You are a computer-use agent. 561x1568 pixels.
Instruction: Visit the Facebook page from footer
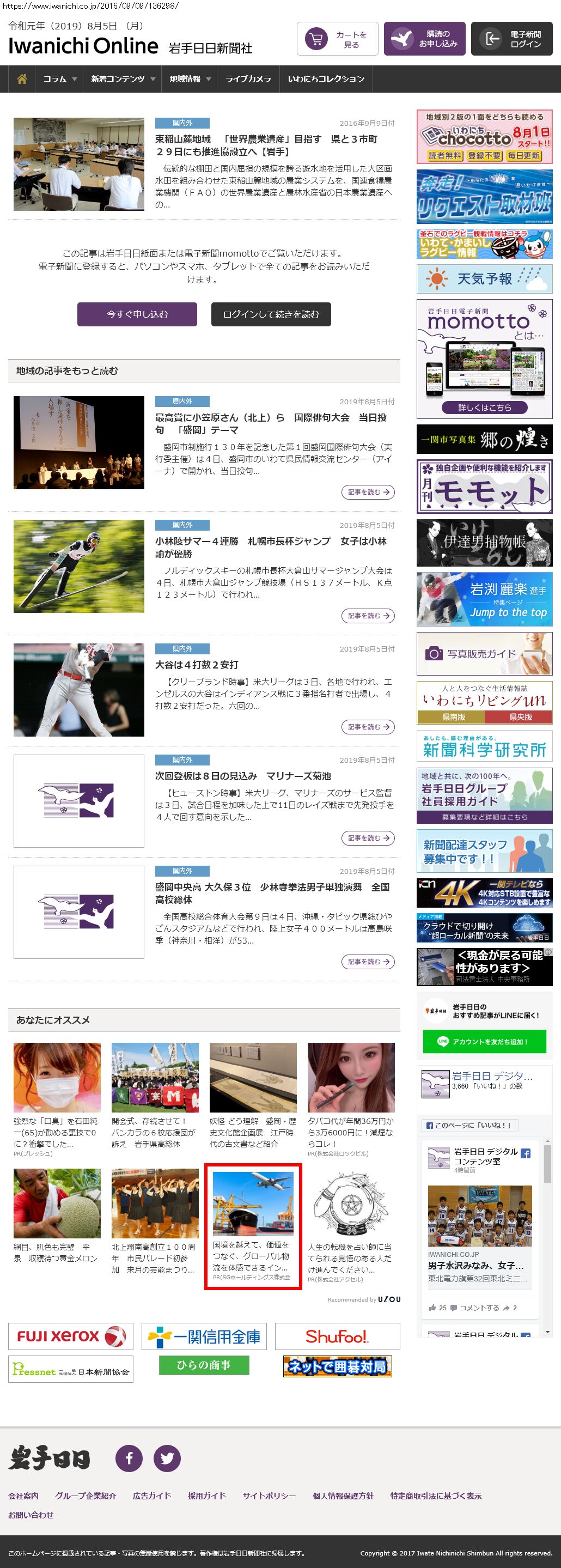[x=129, y=1458]
